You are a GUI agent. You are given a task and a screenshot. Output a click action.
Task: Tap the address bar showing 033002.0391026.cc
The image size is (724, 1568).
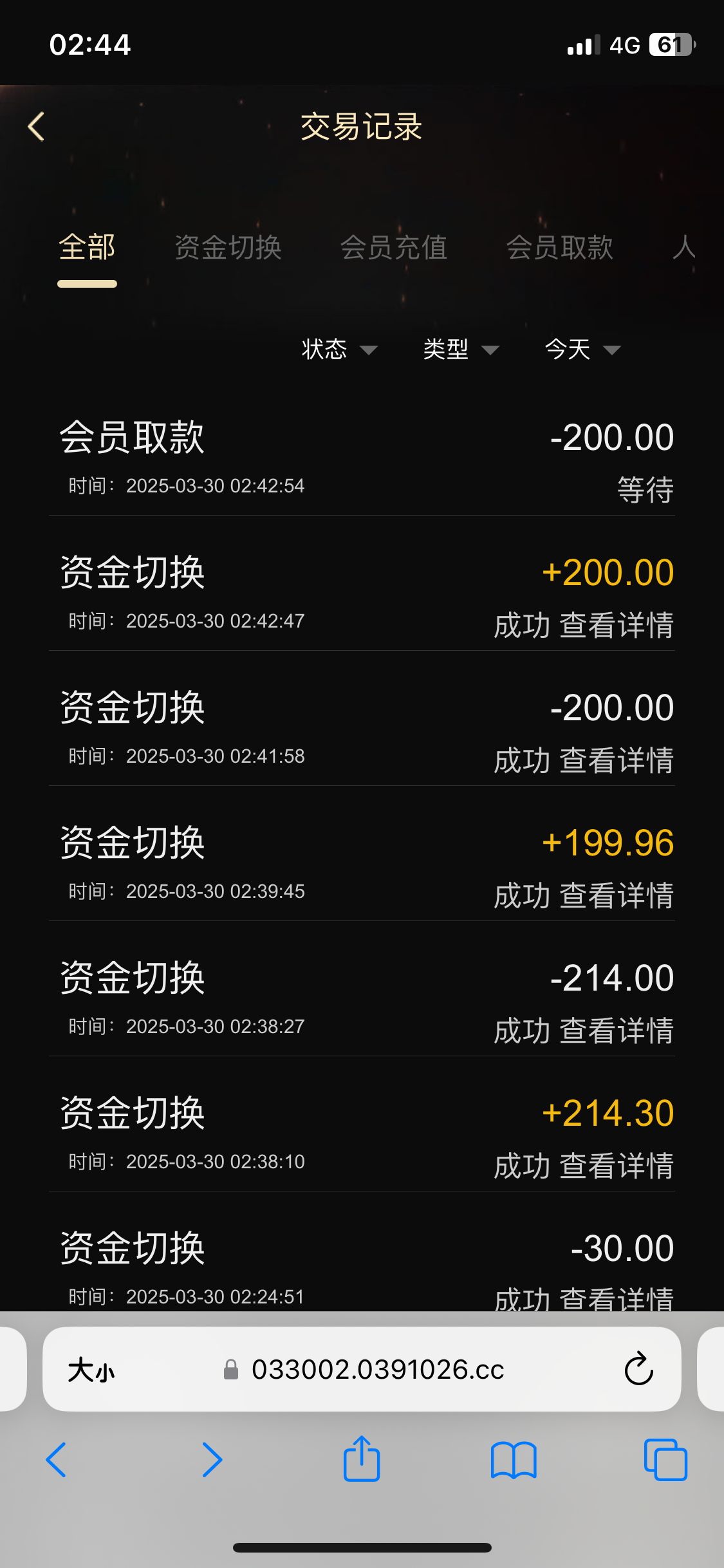(x=377, y=1369)
